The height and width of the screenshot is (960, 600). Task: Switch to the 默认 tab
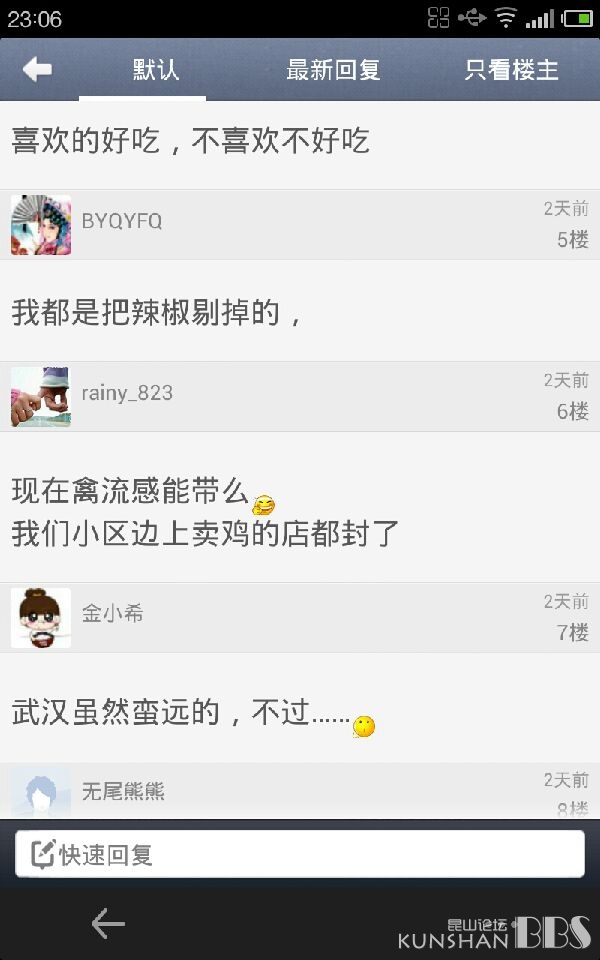156,70
